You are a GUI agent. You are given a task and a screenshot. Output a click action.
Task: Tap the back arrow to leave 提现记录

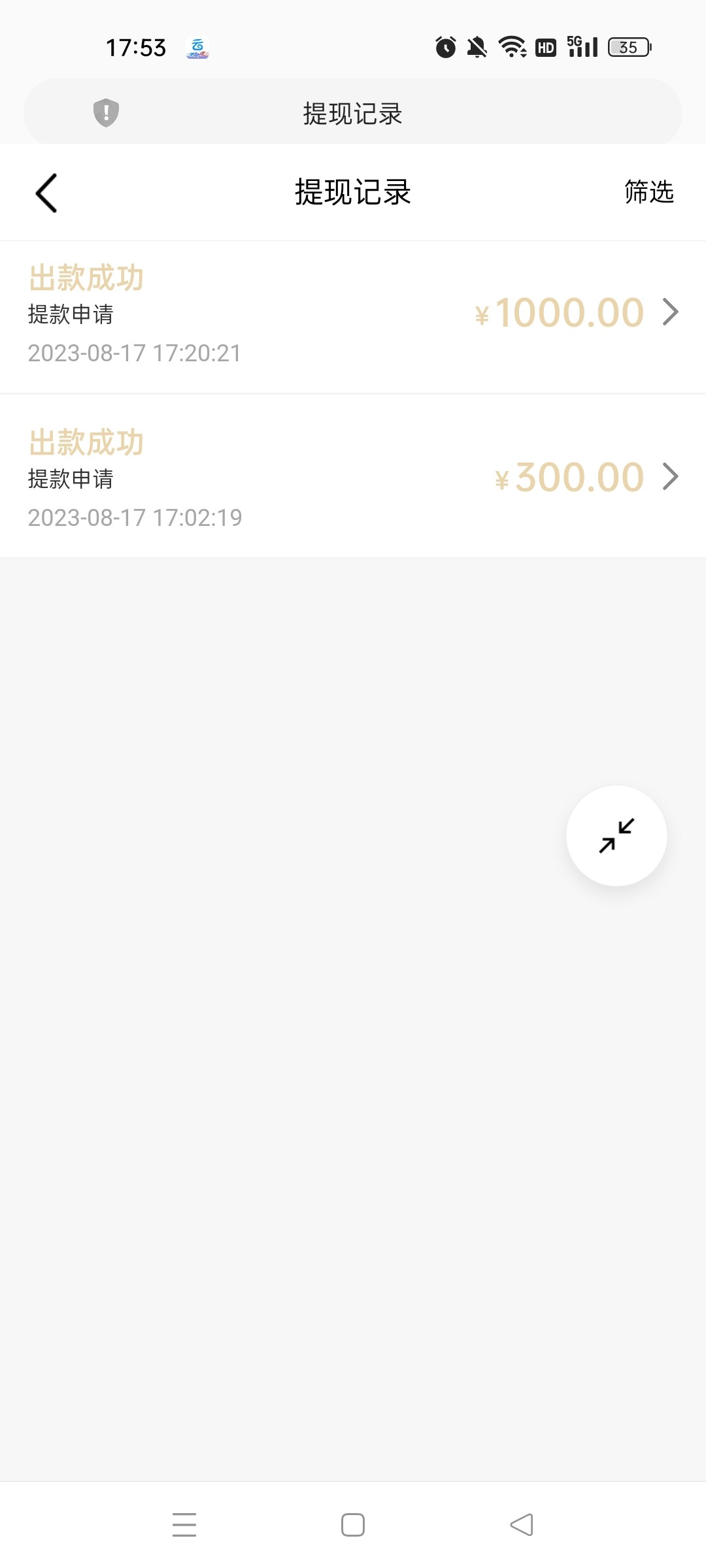click(46, 193)
